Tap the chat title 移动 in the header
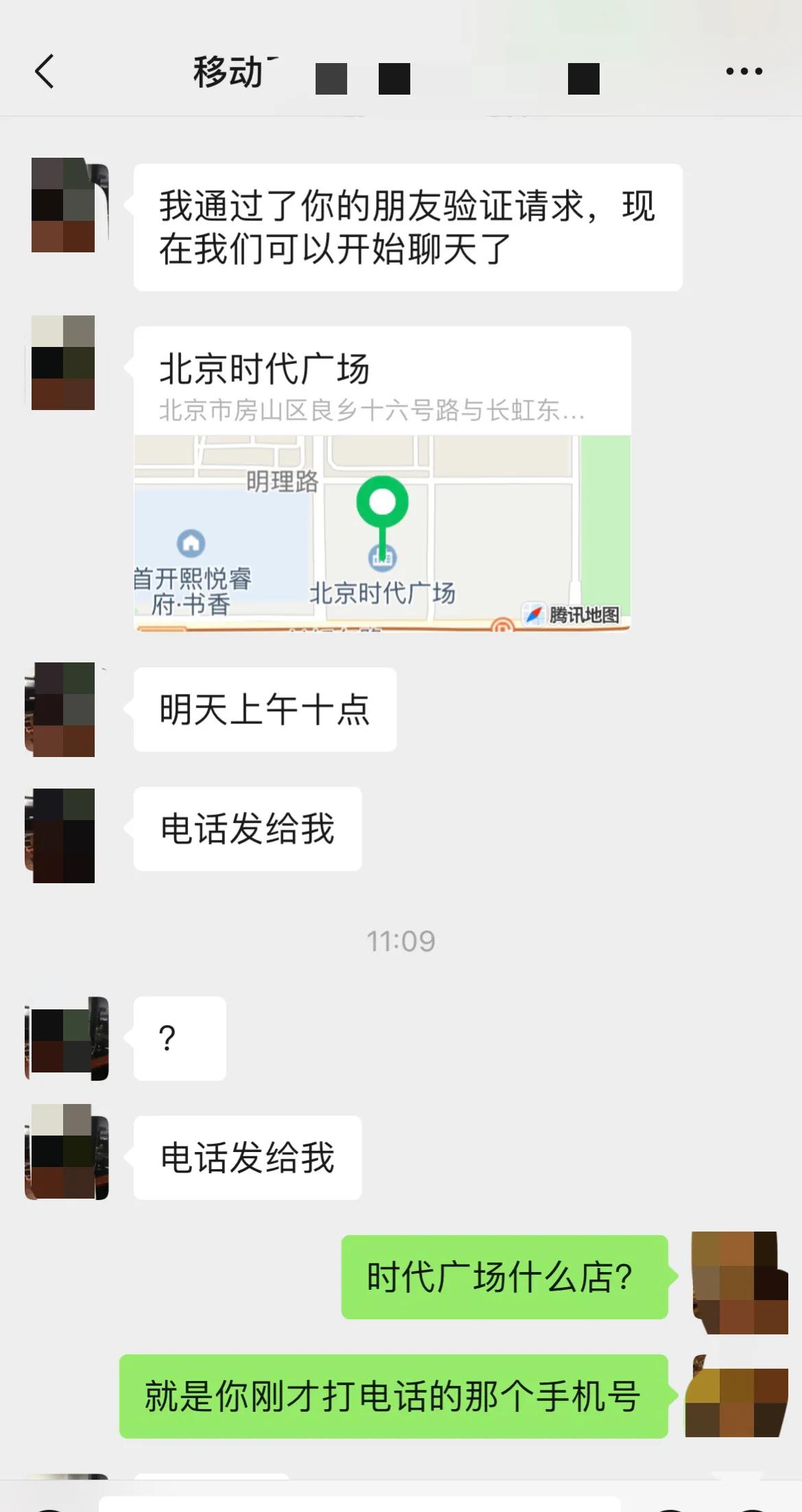The height and width of the screenshot is (1512, 802). [226, 71]
